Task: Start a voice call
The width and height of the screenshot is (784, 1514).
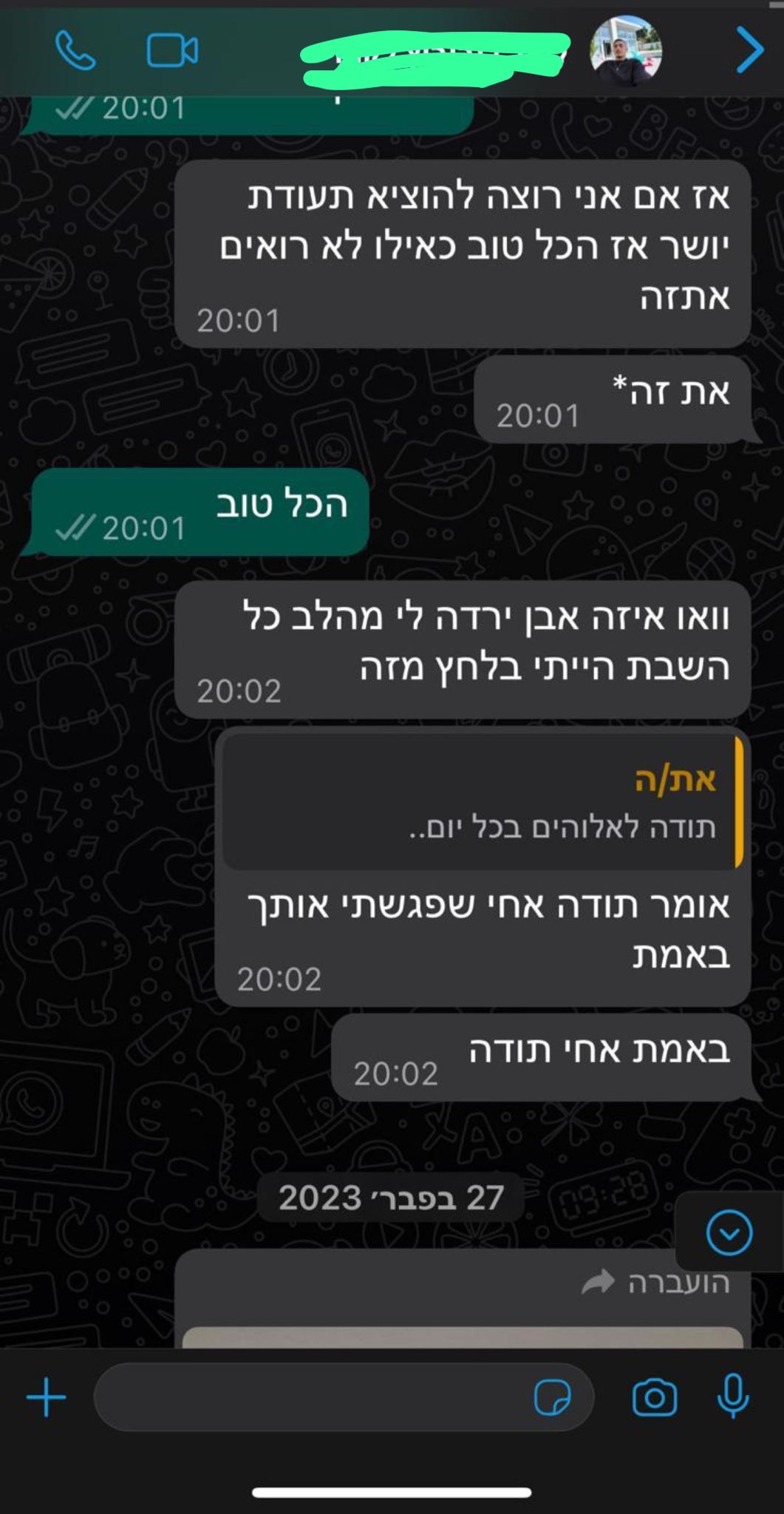Action: [75, 50]
